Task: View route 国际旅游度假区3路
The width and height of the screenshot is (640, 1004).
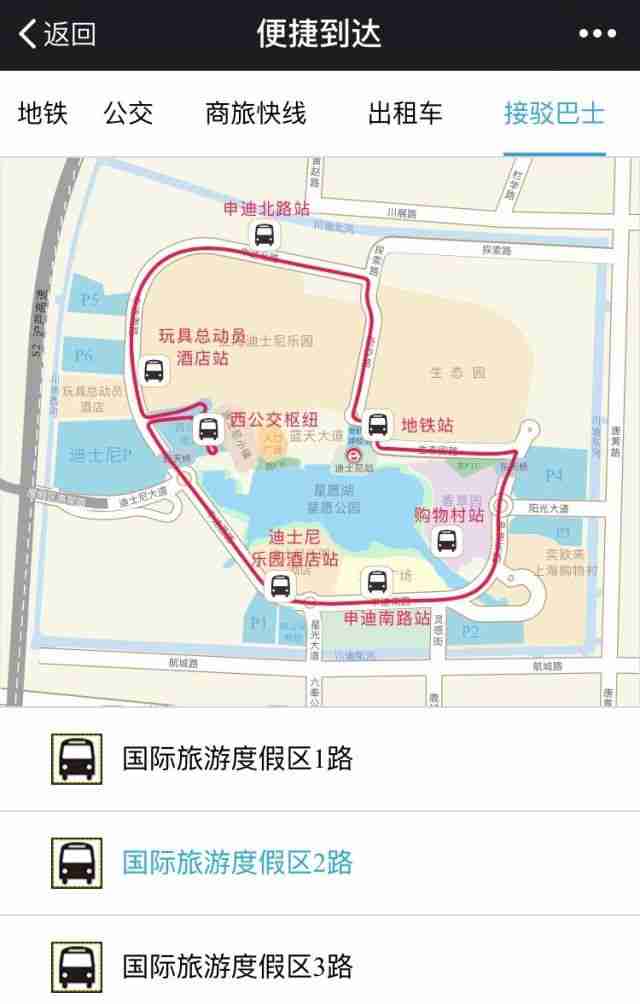Action: (237, 967)
